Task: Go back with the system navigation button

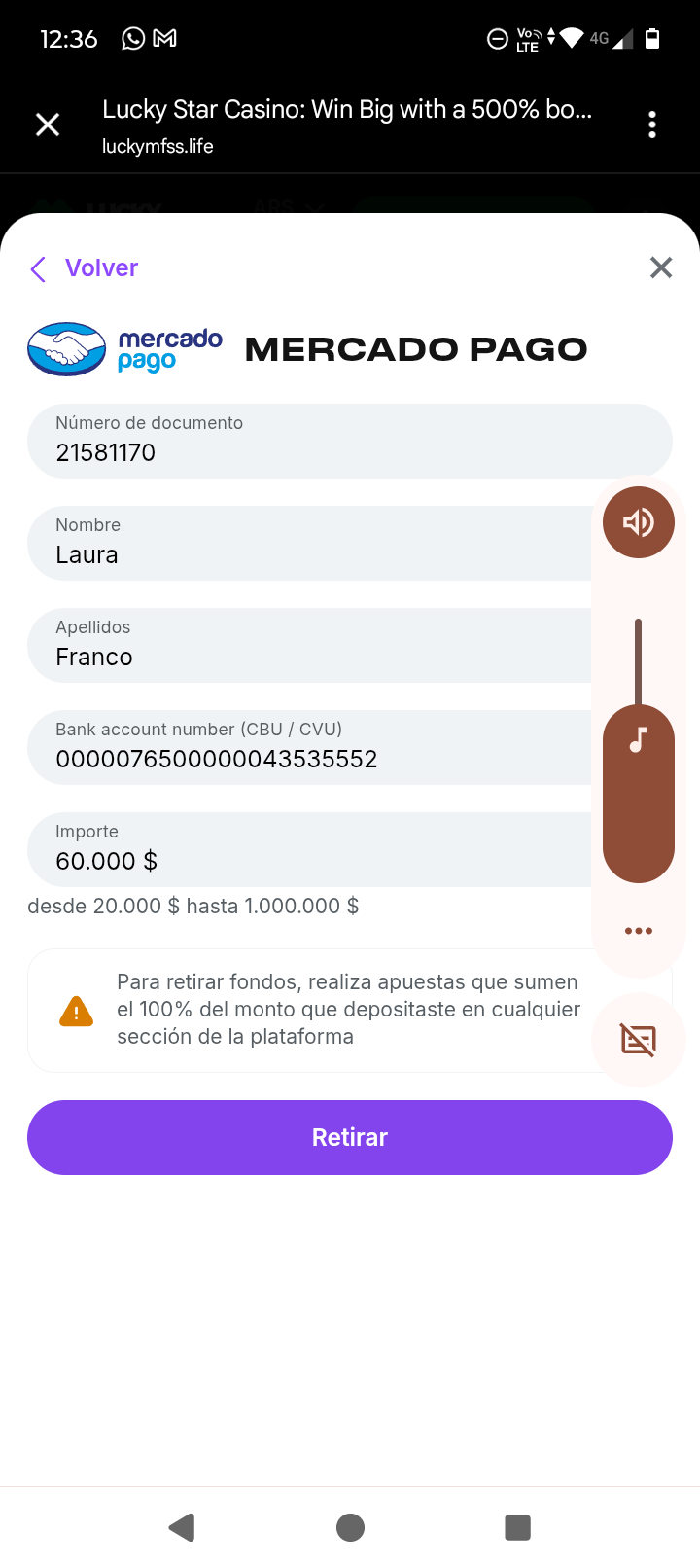Action: 182,1527
